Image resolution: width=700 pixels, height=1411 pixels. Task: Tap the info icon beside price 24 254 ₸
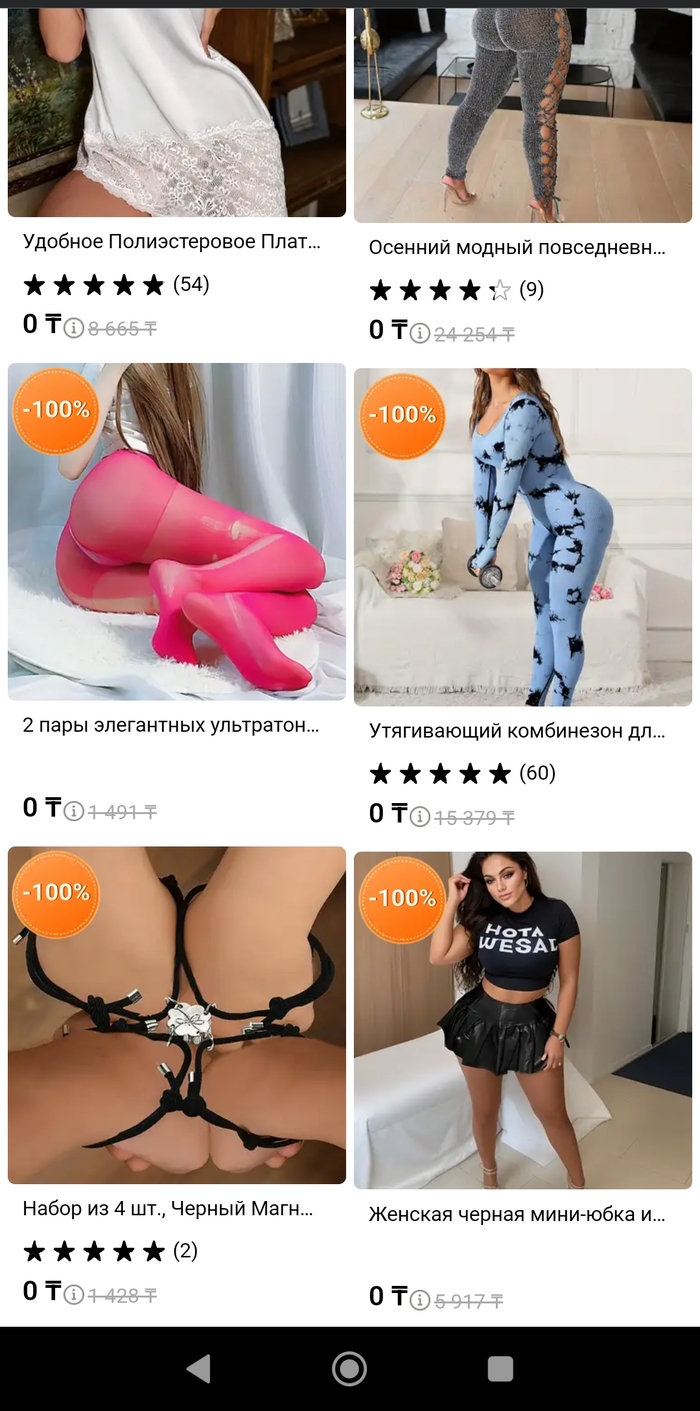tap(420, 333)
